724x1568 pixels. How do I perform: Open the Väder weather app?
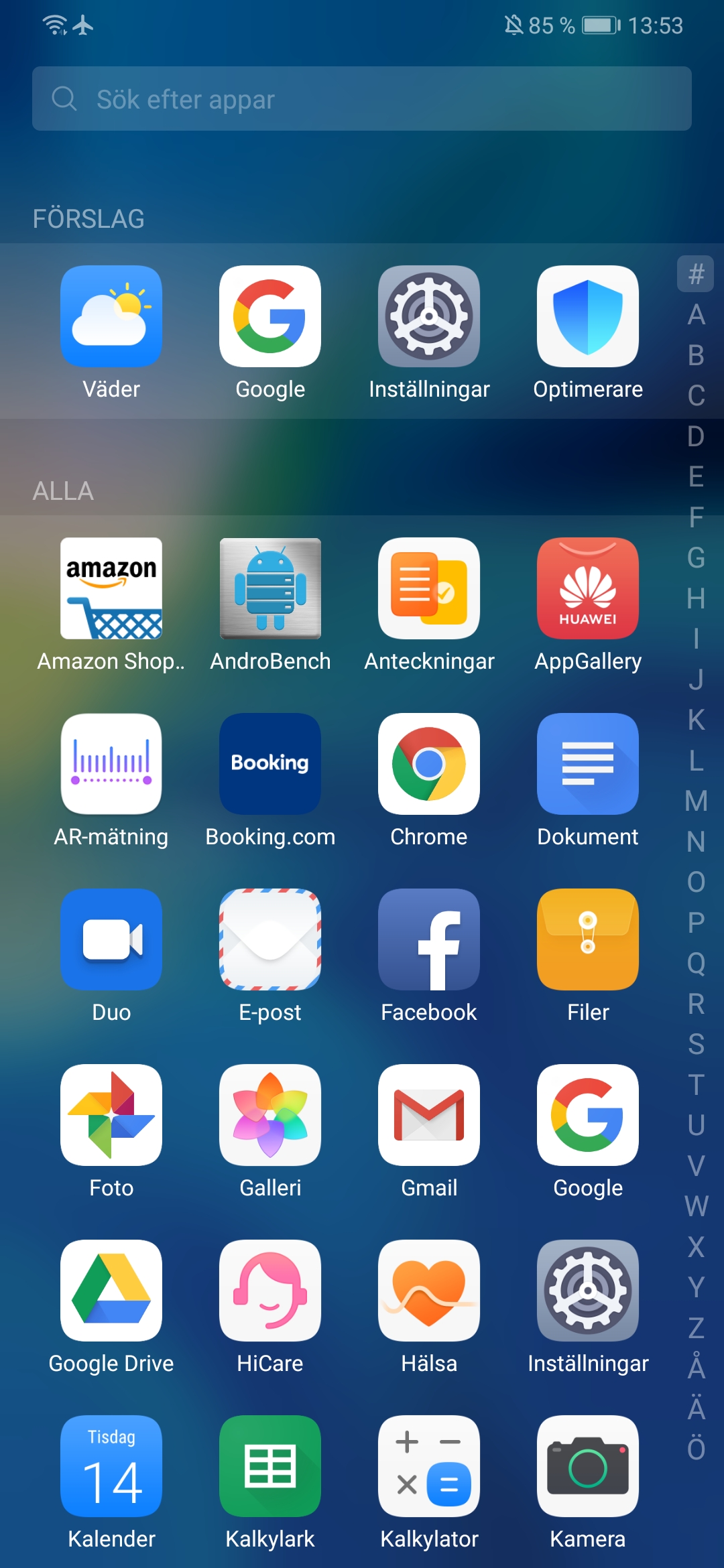click(x=111, y=316)
